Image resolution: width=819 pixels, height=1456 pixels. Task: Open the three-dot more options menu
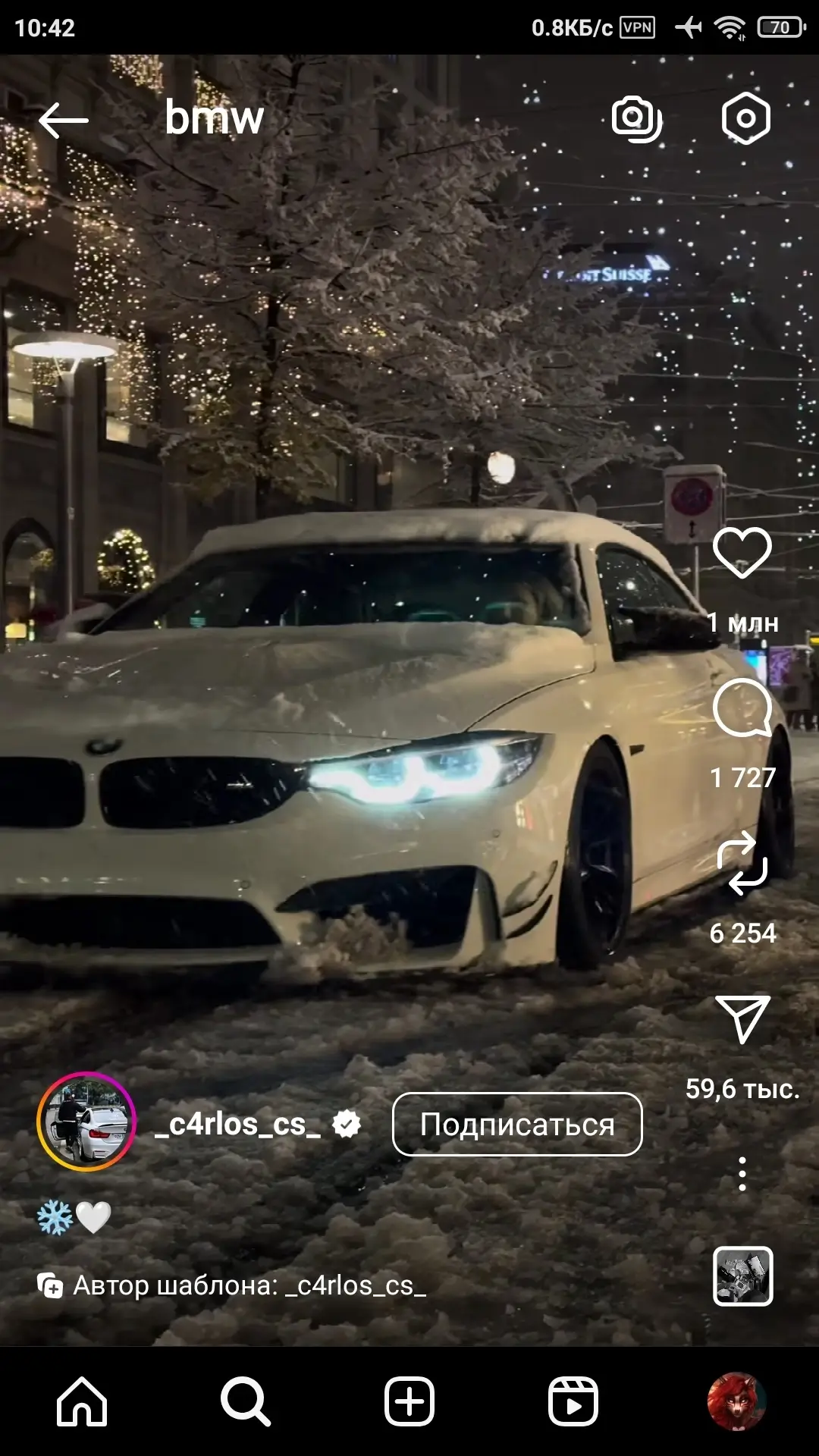click(x=742, y=1173)
